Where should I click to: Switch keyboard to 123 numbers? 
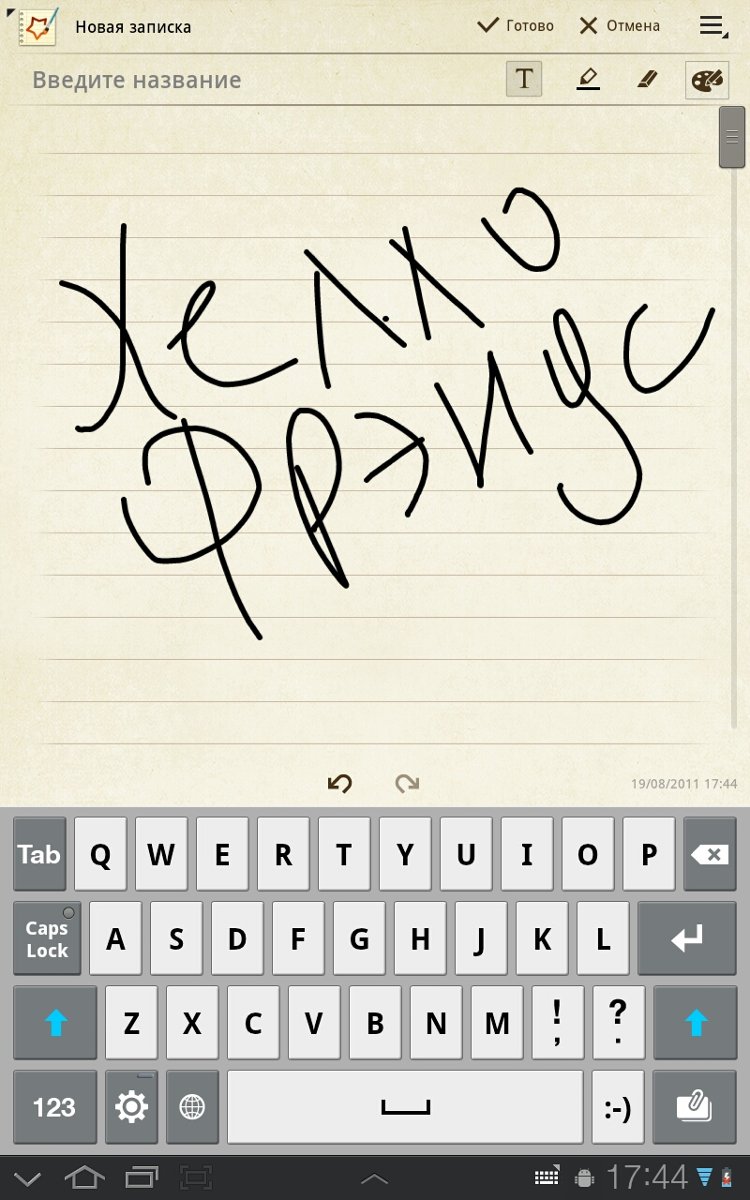[54, 1107]
